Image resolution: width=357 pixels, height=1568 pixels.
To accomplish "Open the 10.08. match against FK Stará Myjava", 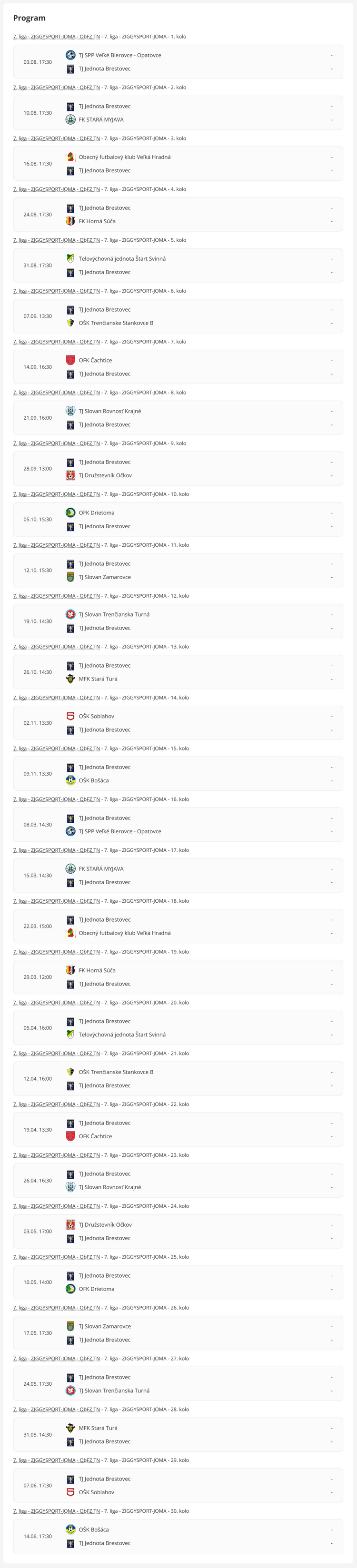I will [178, 113].
